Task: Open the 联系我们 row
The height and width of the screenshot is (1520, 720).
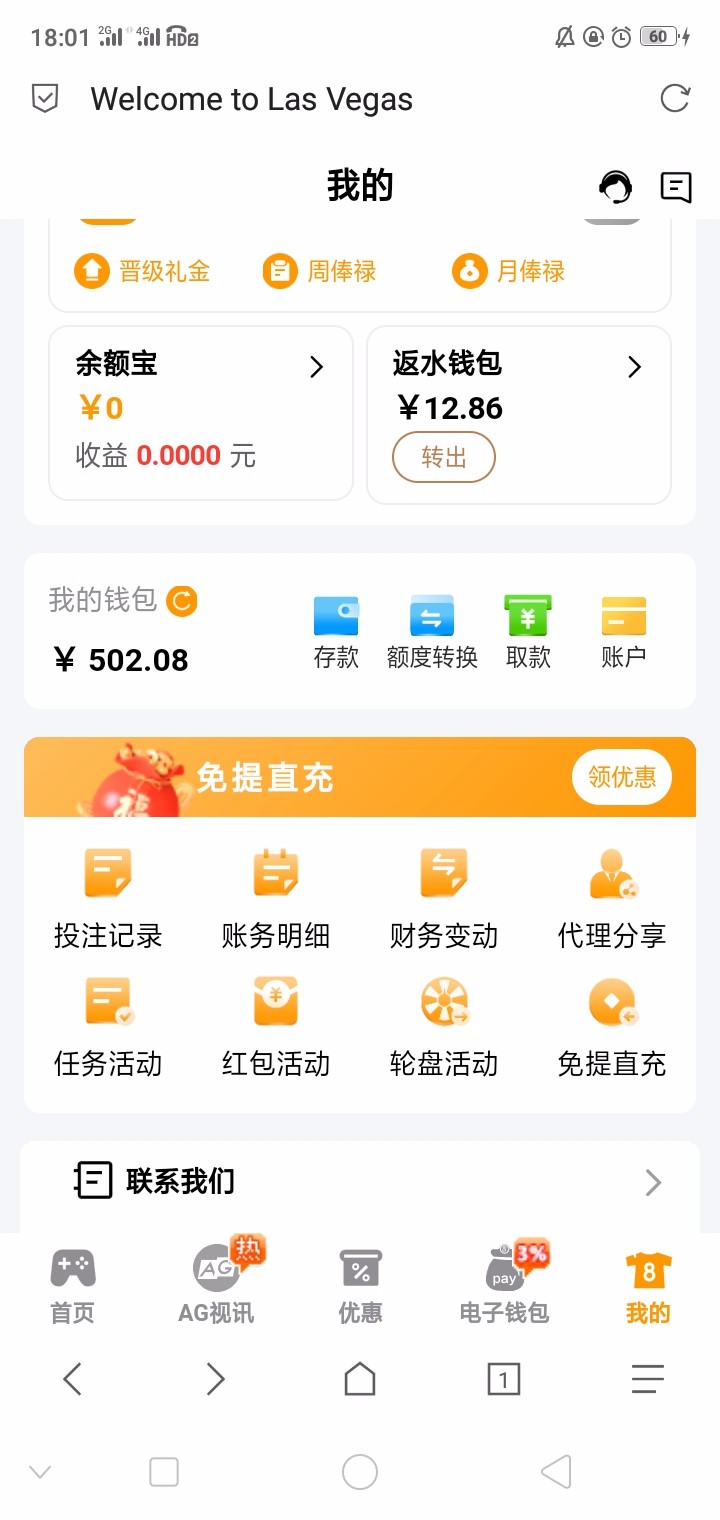Action: [360, 1182]
